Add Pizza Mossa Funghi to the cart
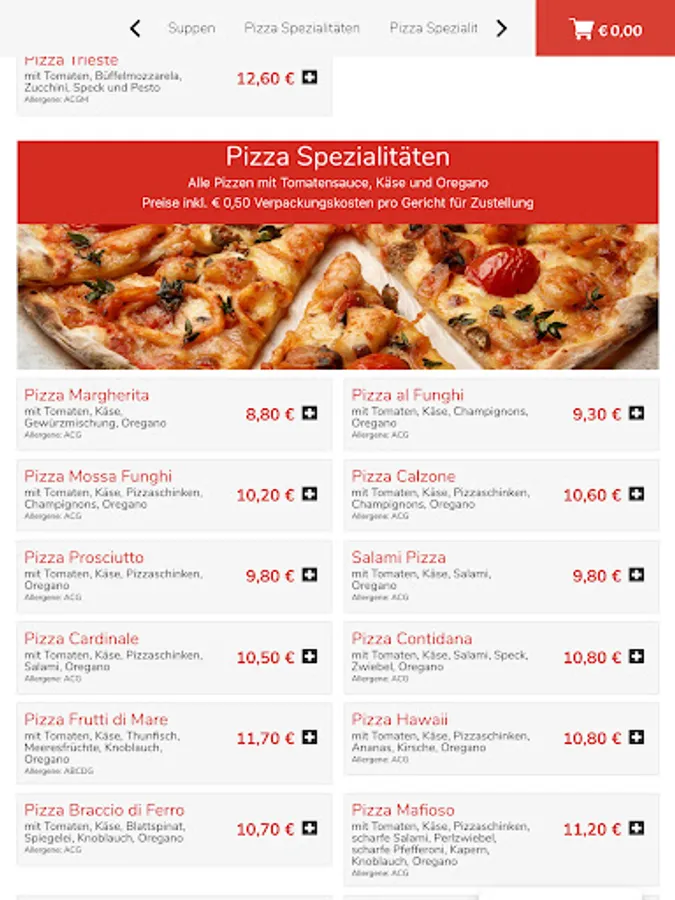675x900 pixels. coord(310,494)
